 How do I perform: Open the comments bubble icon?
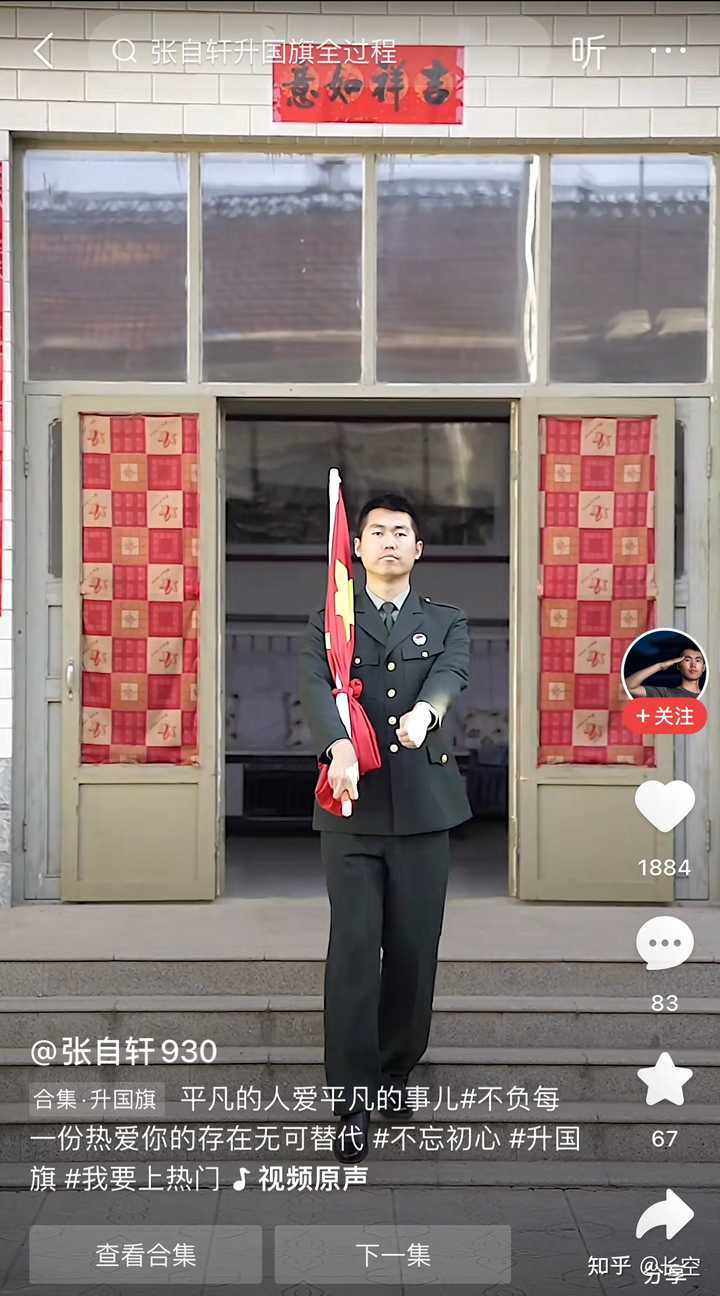click(665, 942)
